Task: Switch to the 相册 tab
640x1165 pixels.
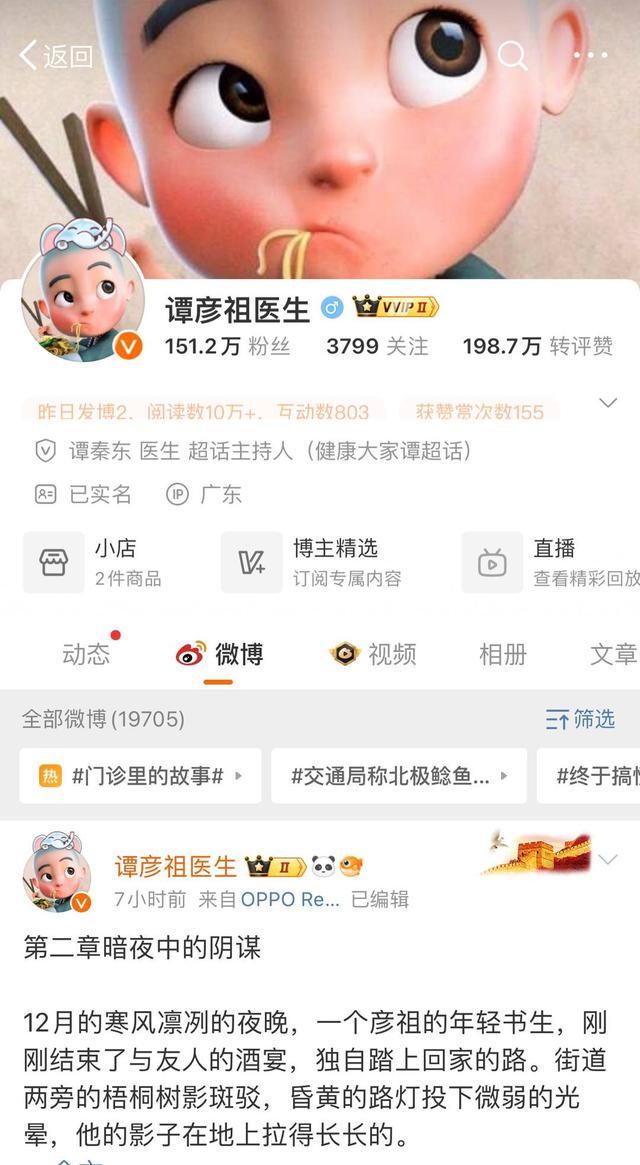Action: click(x=502, y=654)
